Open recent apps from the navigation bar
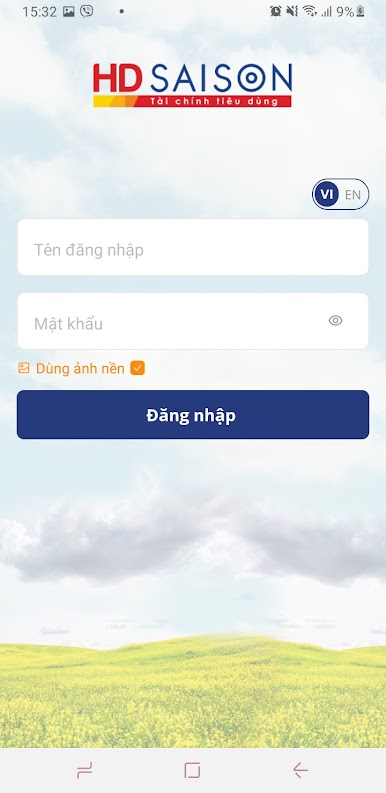The height and width of the screenshot is (793, 386). click(84, 770)
